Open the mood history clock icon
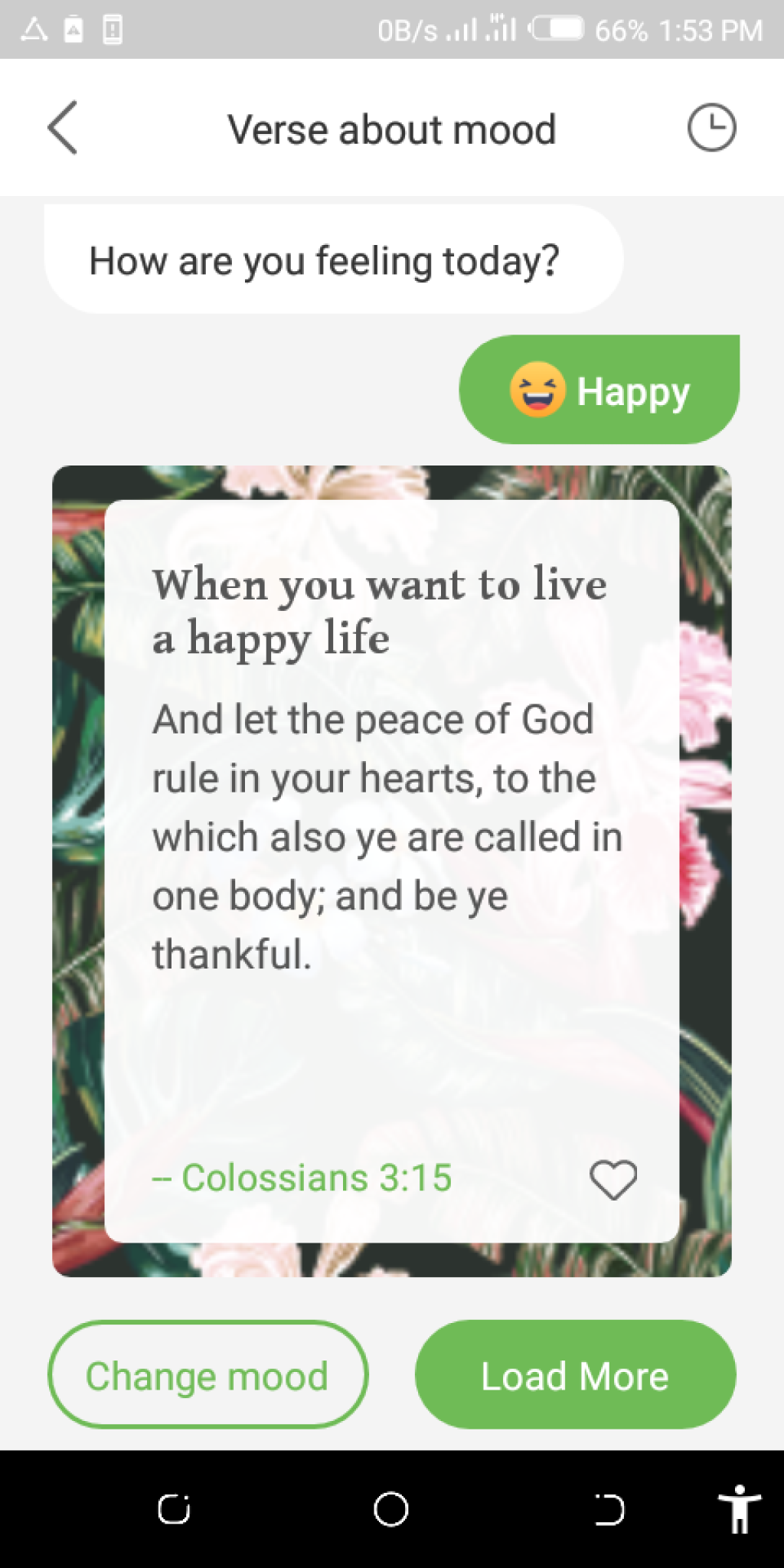Image resolution: width=784 pixels, height=1568 pixels. coord(711,128)
